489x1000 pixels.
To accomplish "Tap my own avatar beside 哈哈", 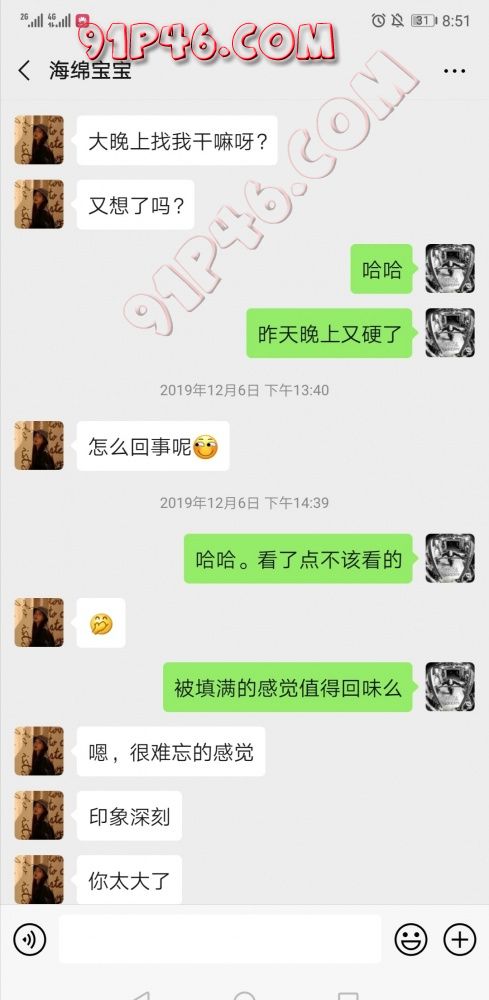I will (x=450, y=268).
